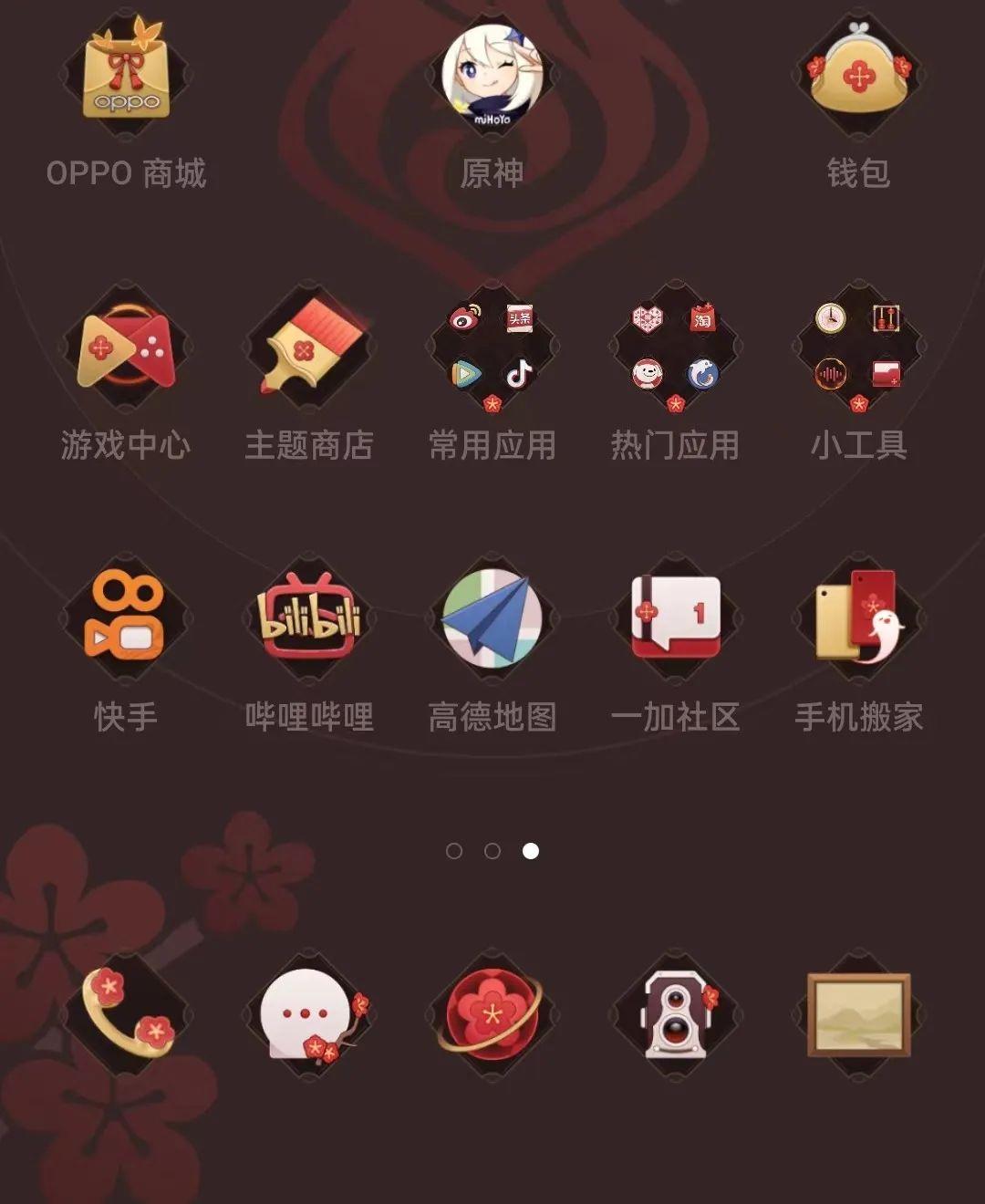Screen dimensions: 985x1204
Task: Open the Phone app in the dock
Action: (128, 1012)
